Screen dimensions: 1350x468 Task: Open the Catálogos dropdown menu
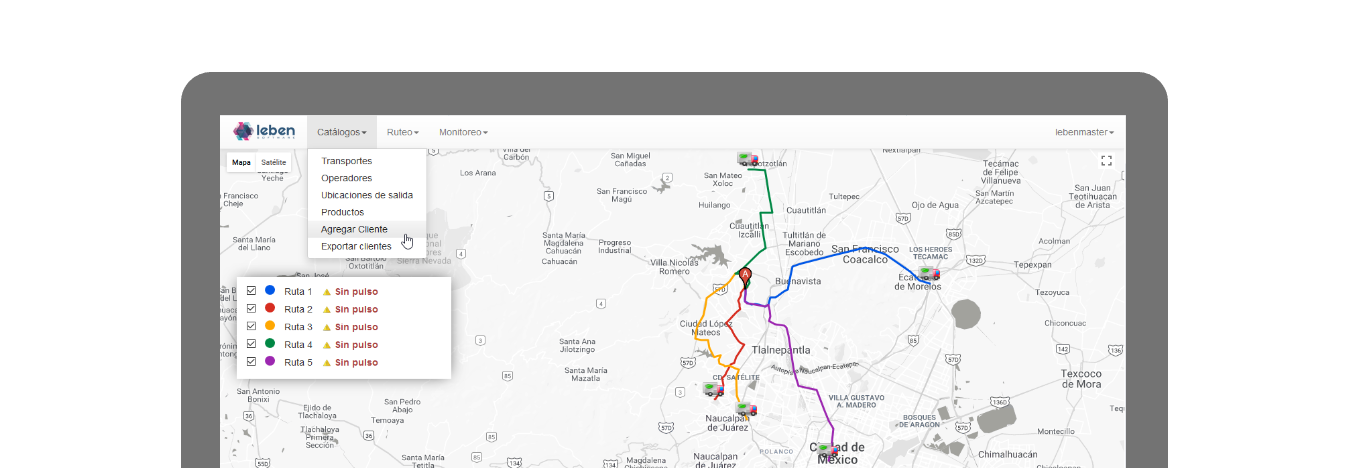point(341,132)
